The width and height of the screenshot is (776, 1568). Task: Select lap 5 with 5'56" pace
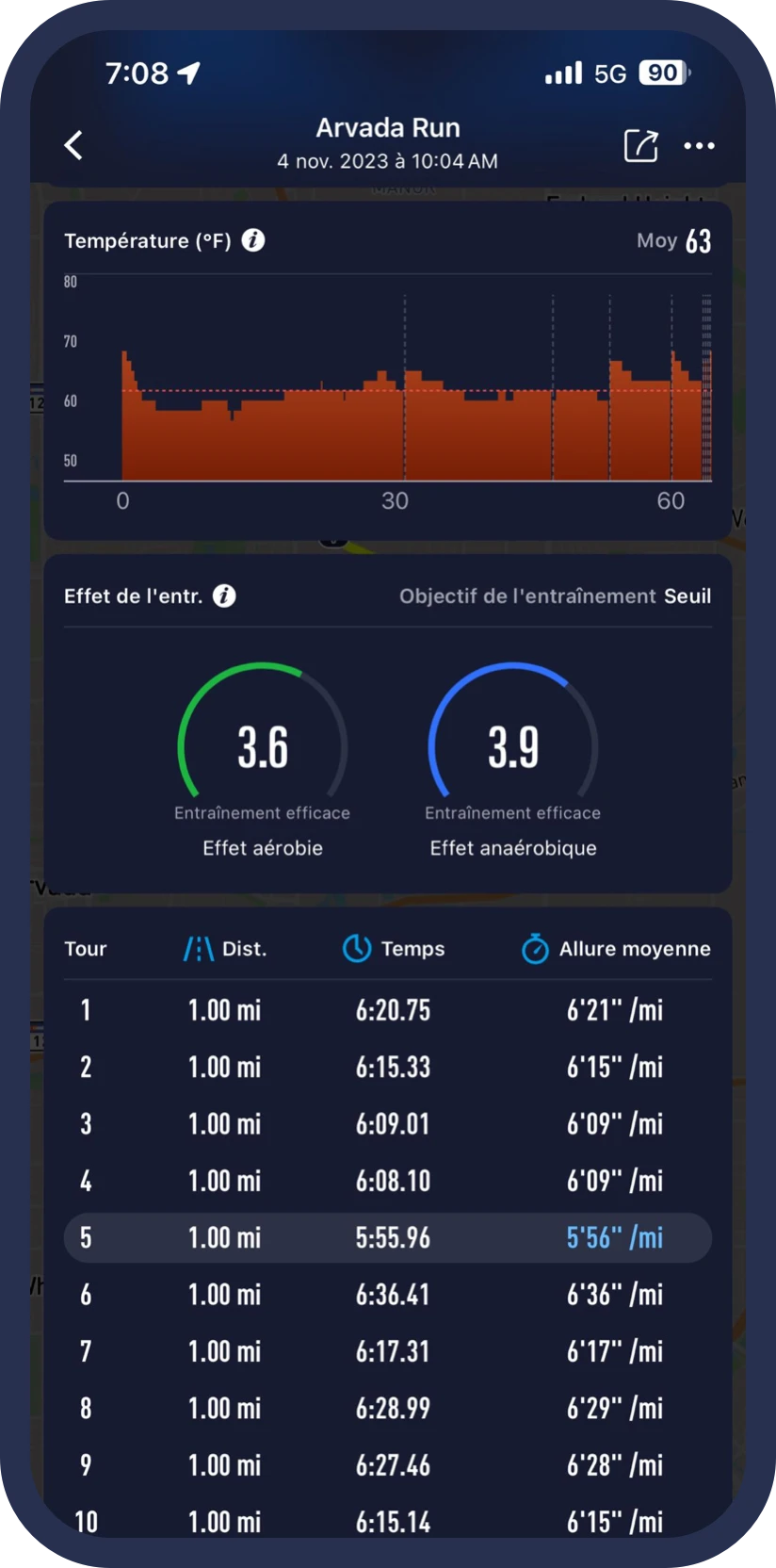[x=388, y=1237]
